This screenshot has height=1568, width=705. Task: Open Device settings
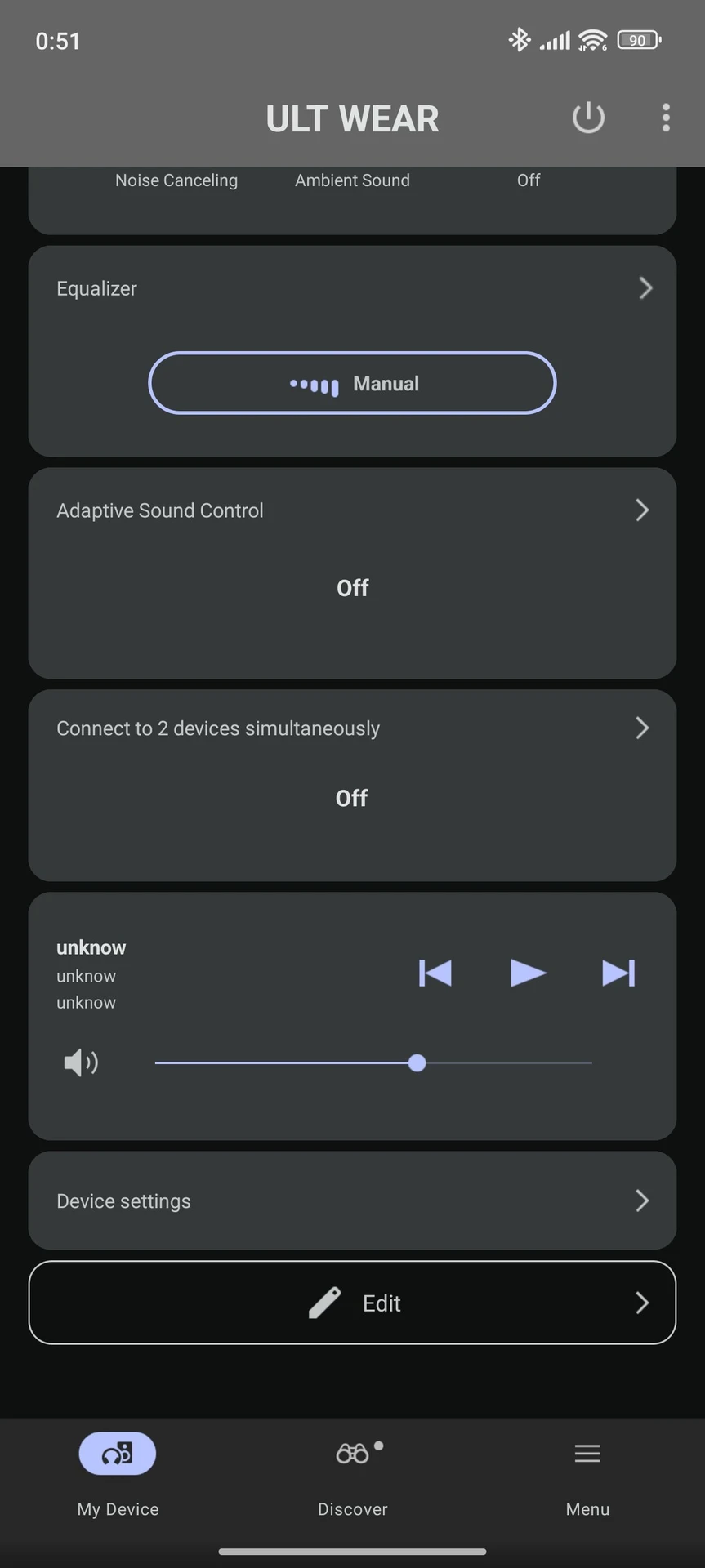[352, 1200]
